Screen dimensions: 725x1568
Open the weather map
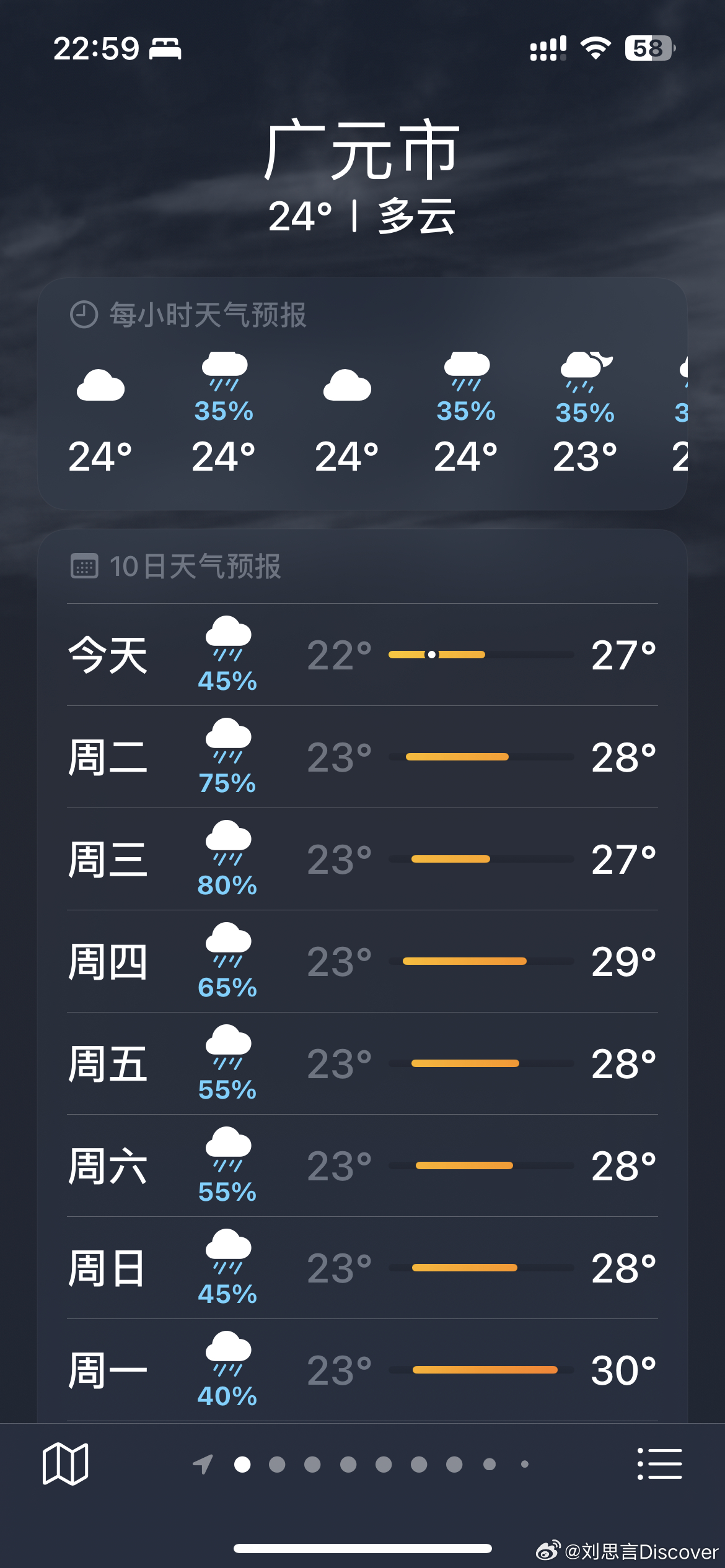point(65,1464)
